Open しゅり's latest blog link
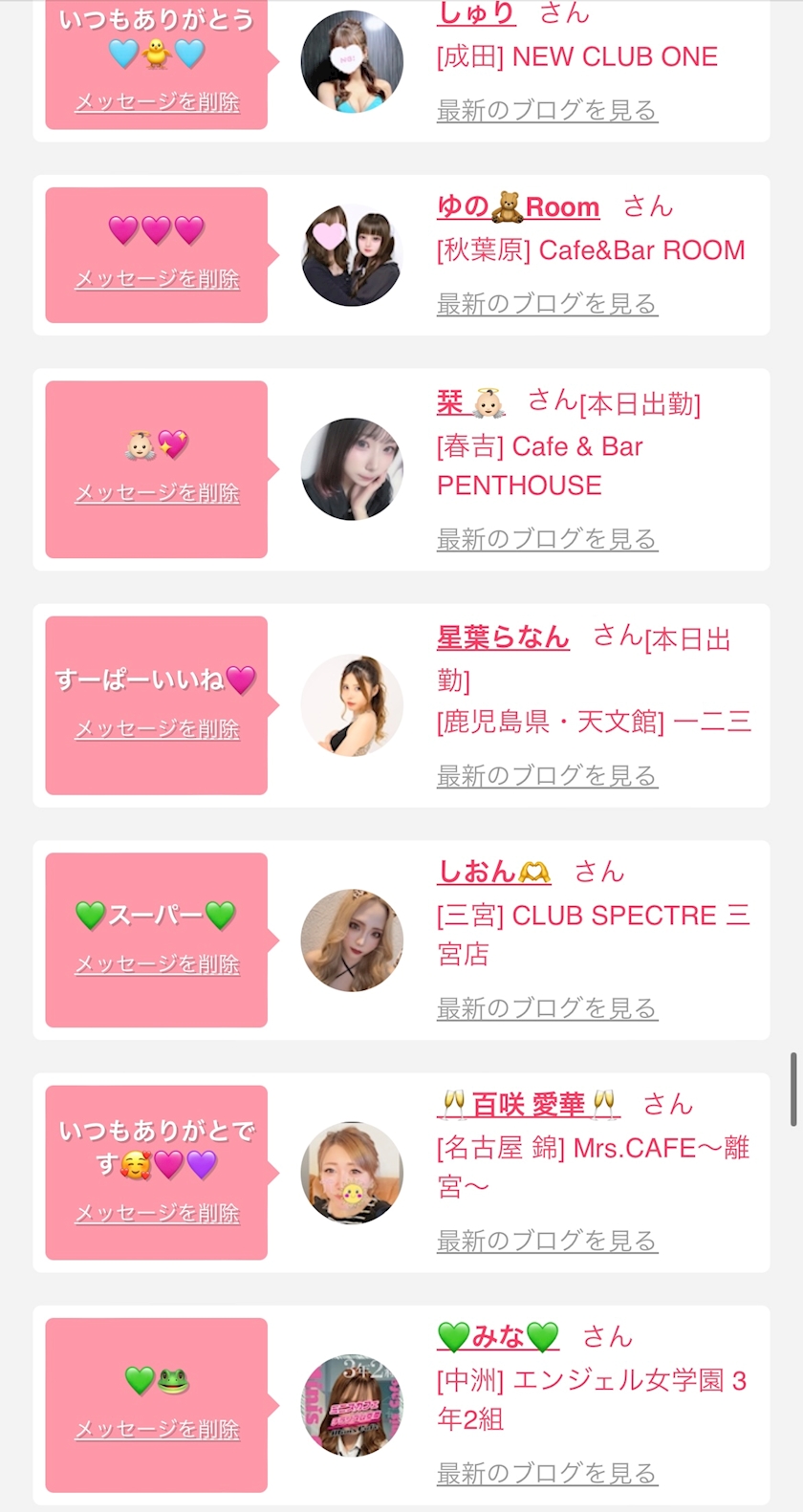The image size is (803, 1512). coord(546,111)
